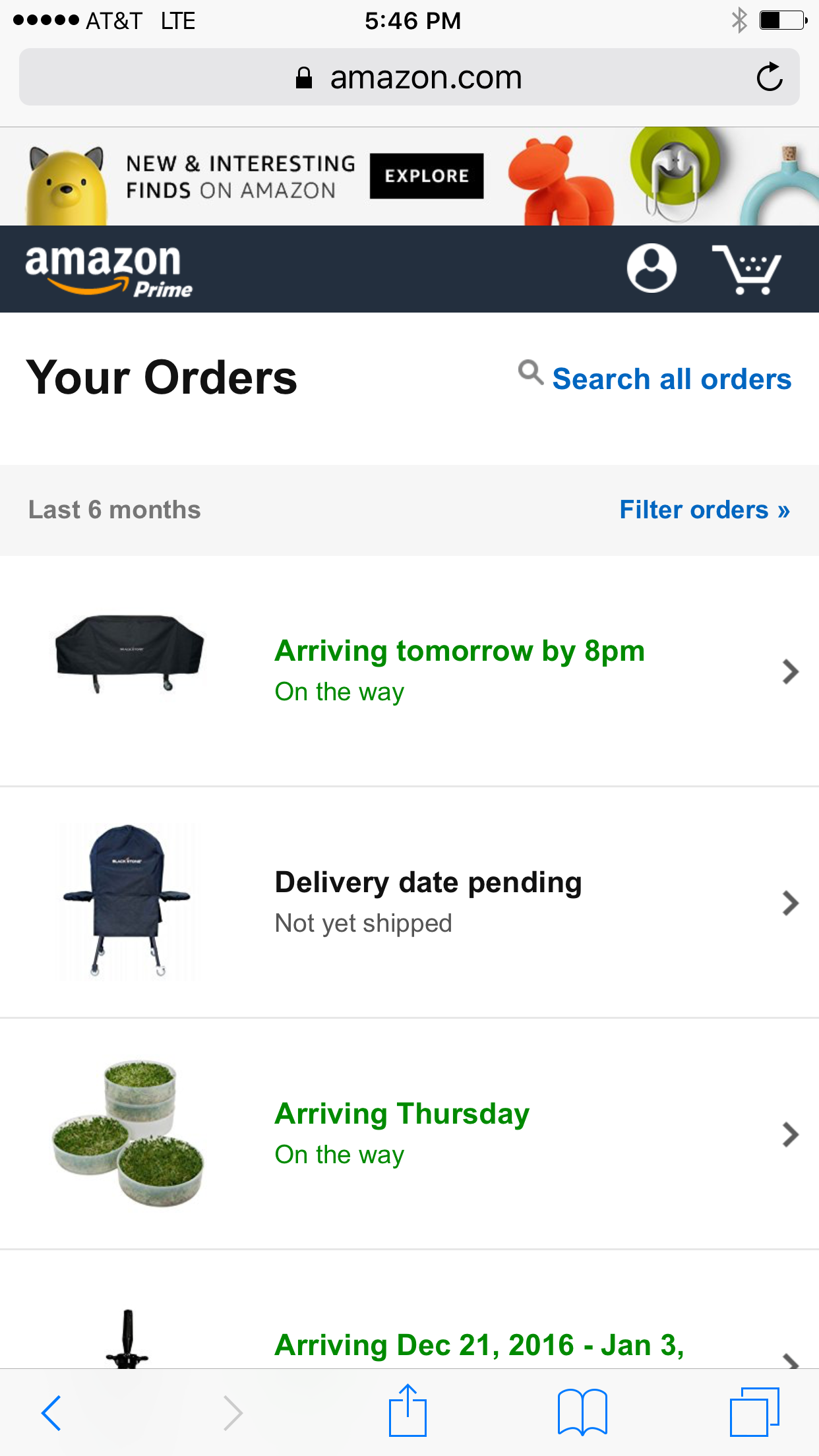Tap the amazon.com address bar

[x=409, y=77]
